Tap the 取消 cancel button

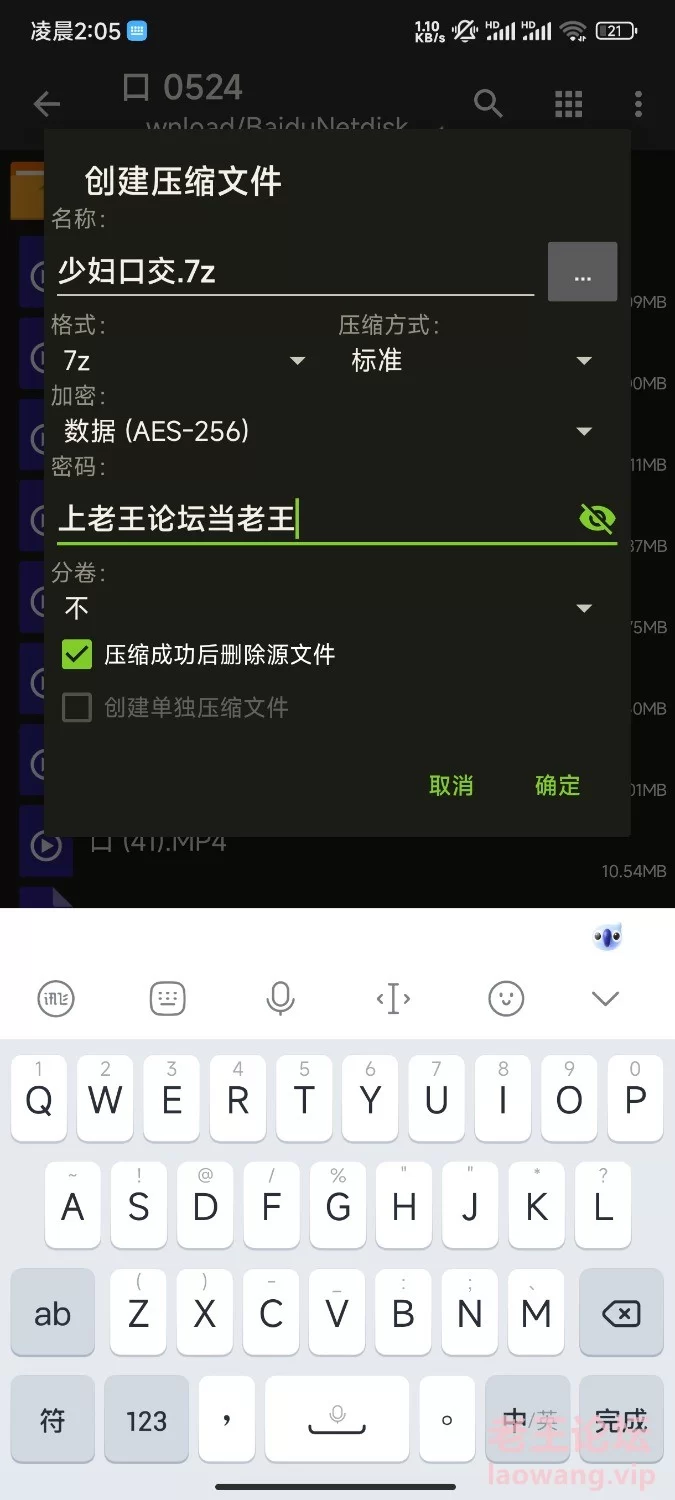(x=451, y=786)
